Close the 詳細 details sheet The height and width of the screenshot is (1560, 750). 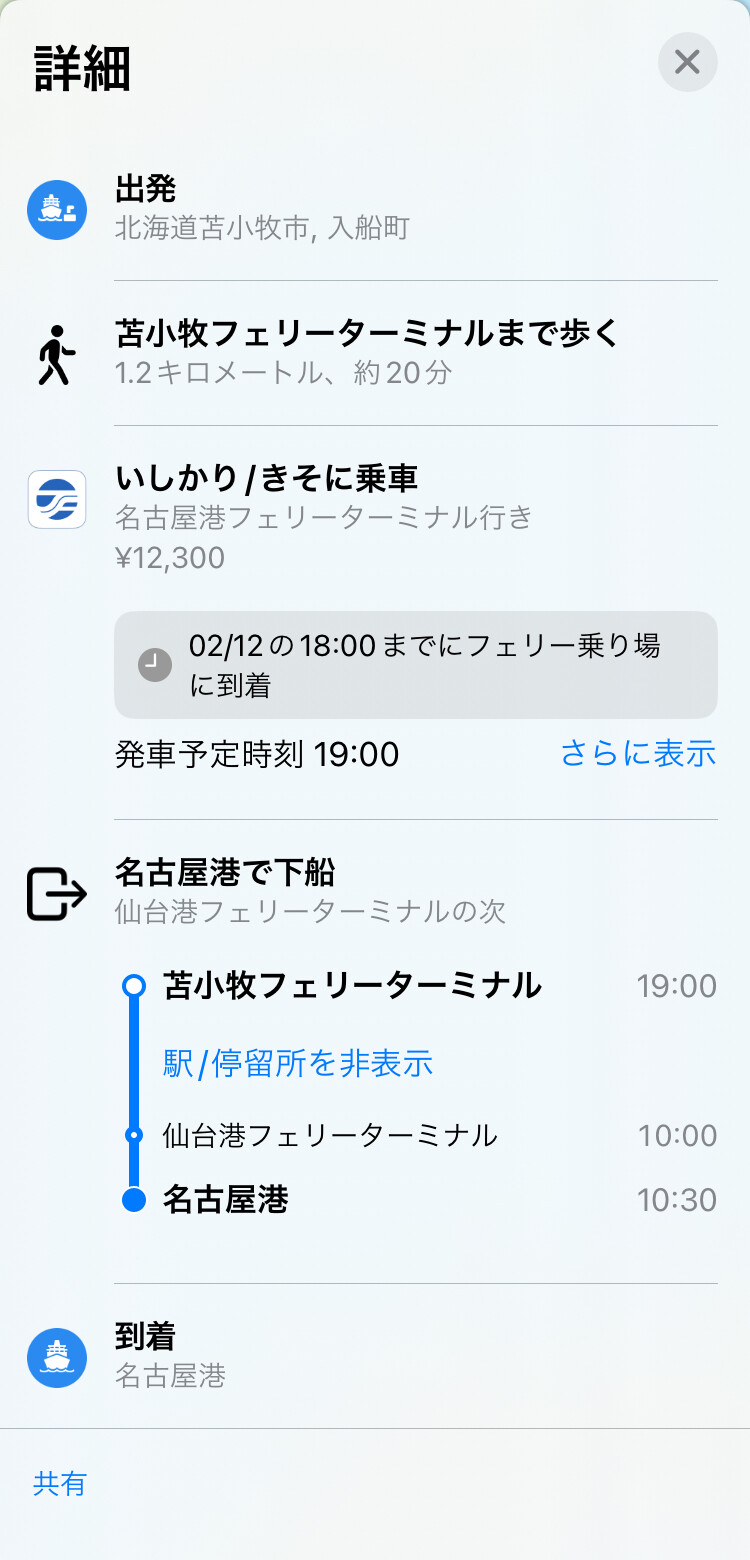click(x=687, y=62)
